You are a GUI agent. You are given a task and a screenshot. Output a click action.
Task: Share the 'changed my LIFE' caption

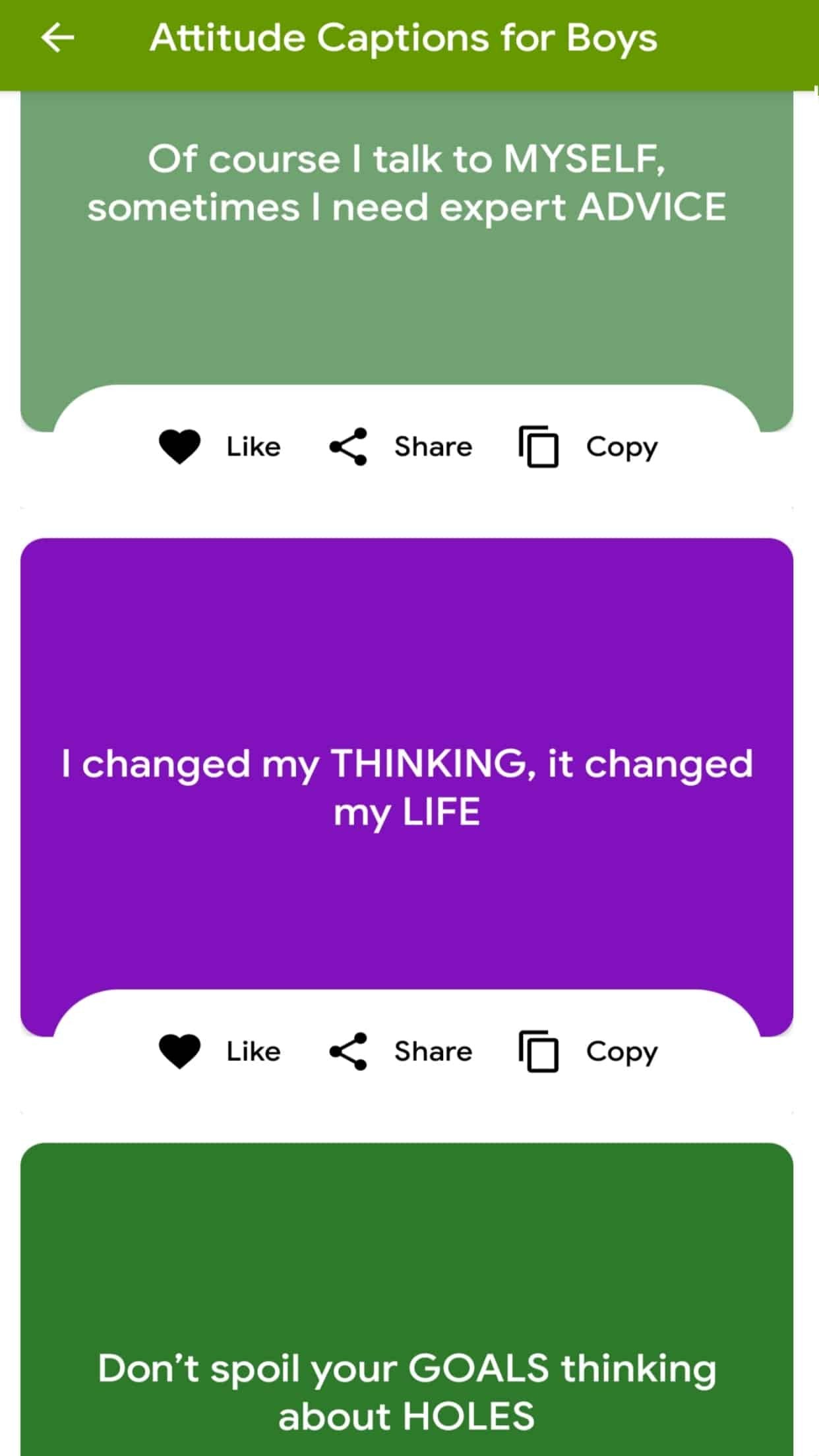click(x=401, y=1051)
